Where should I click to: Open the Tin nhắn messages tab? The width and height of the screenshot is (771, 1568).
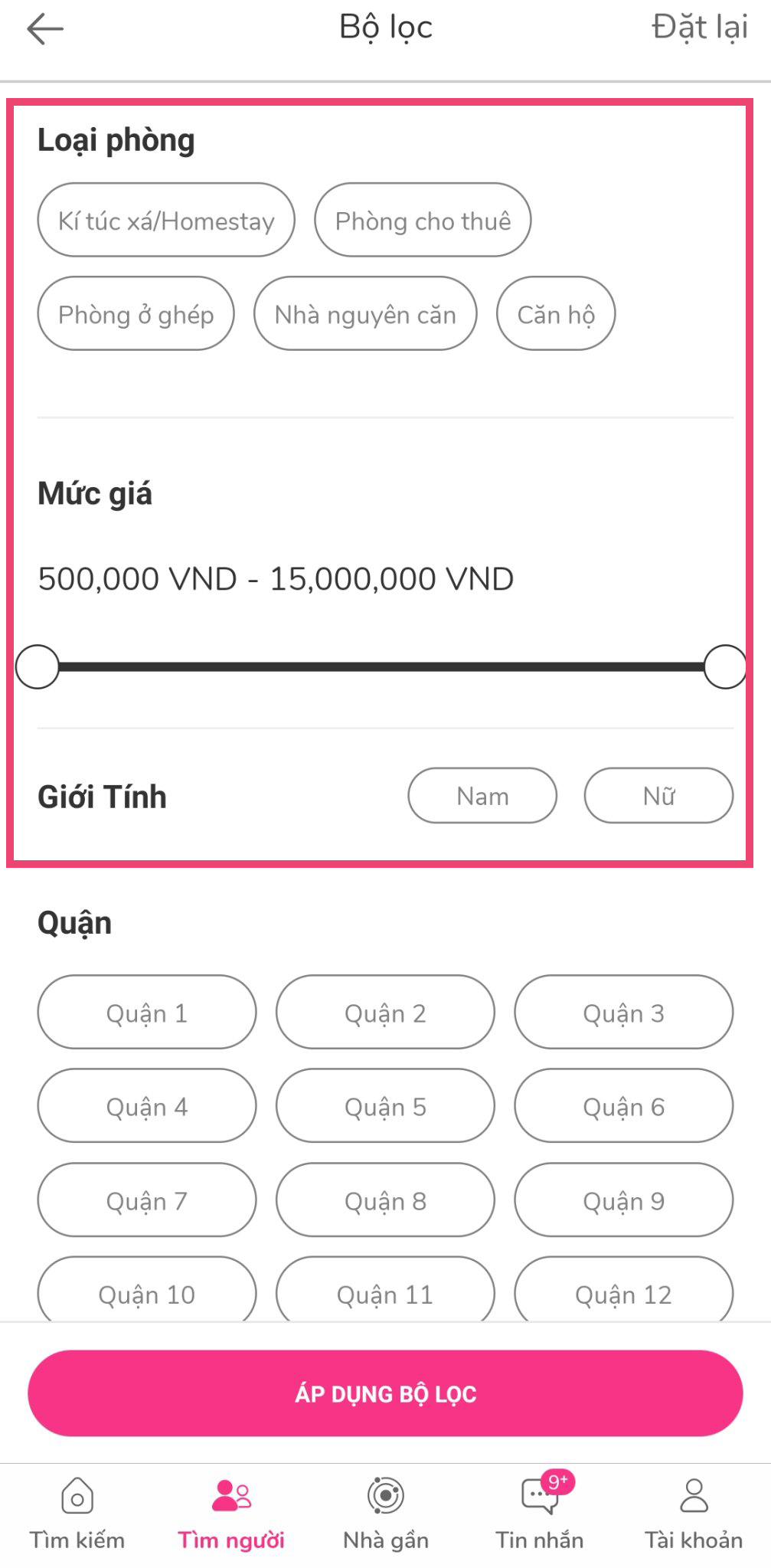[x=540, y=1513]
